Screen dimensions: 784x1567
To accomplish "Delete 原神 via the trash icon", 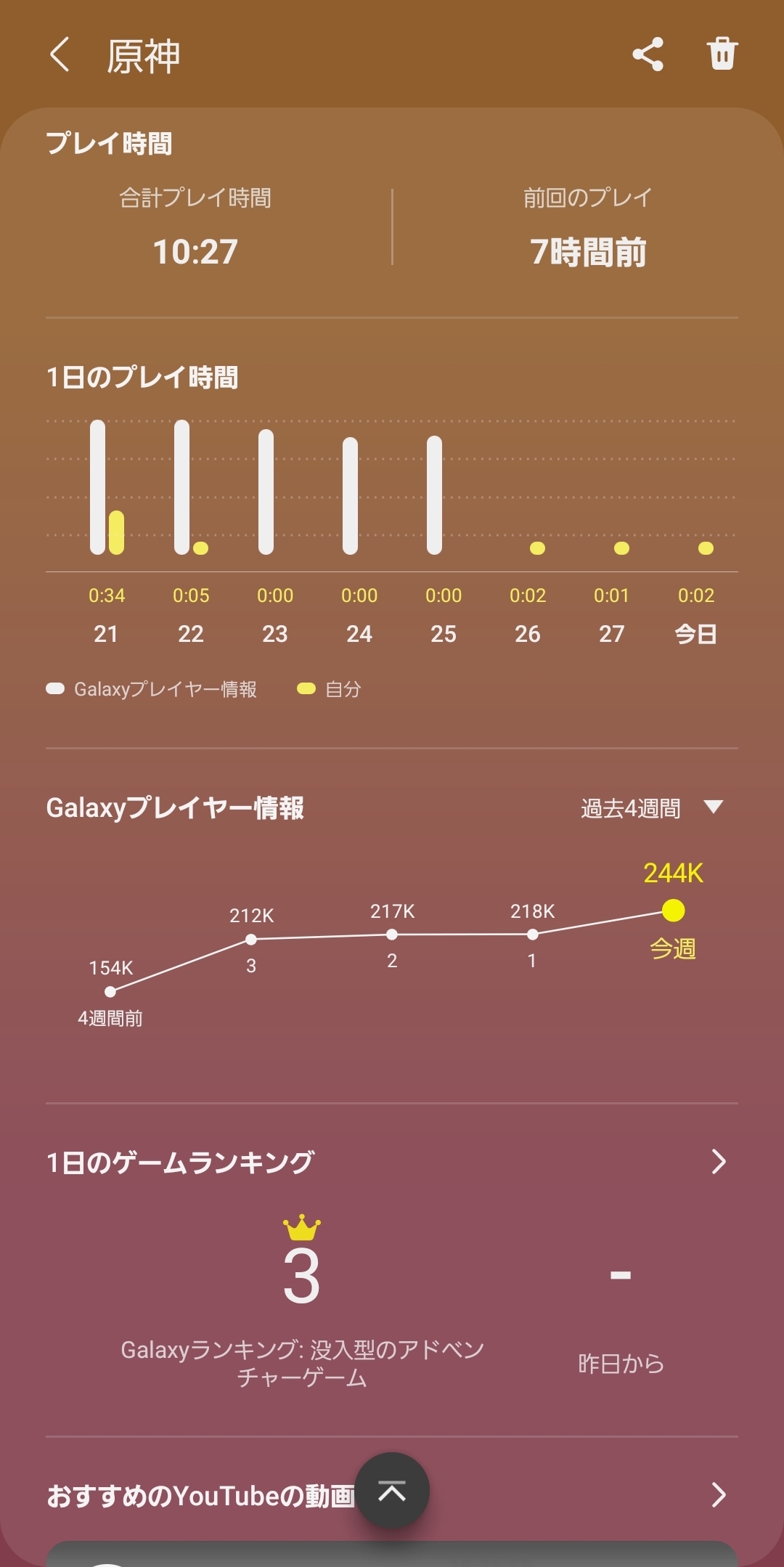I will coord(722,54).
